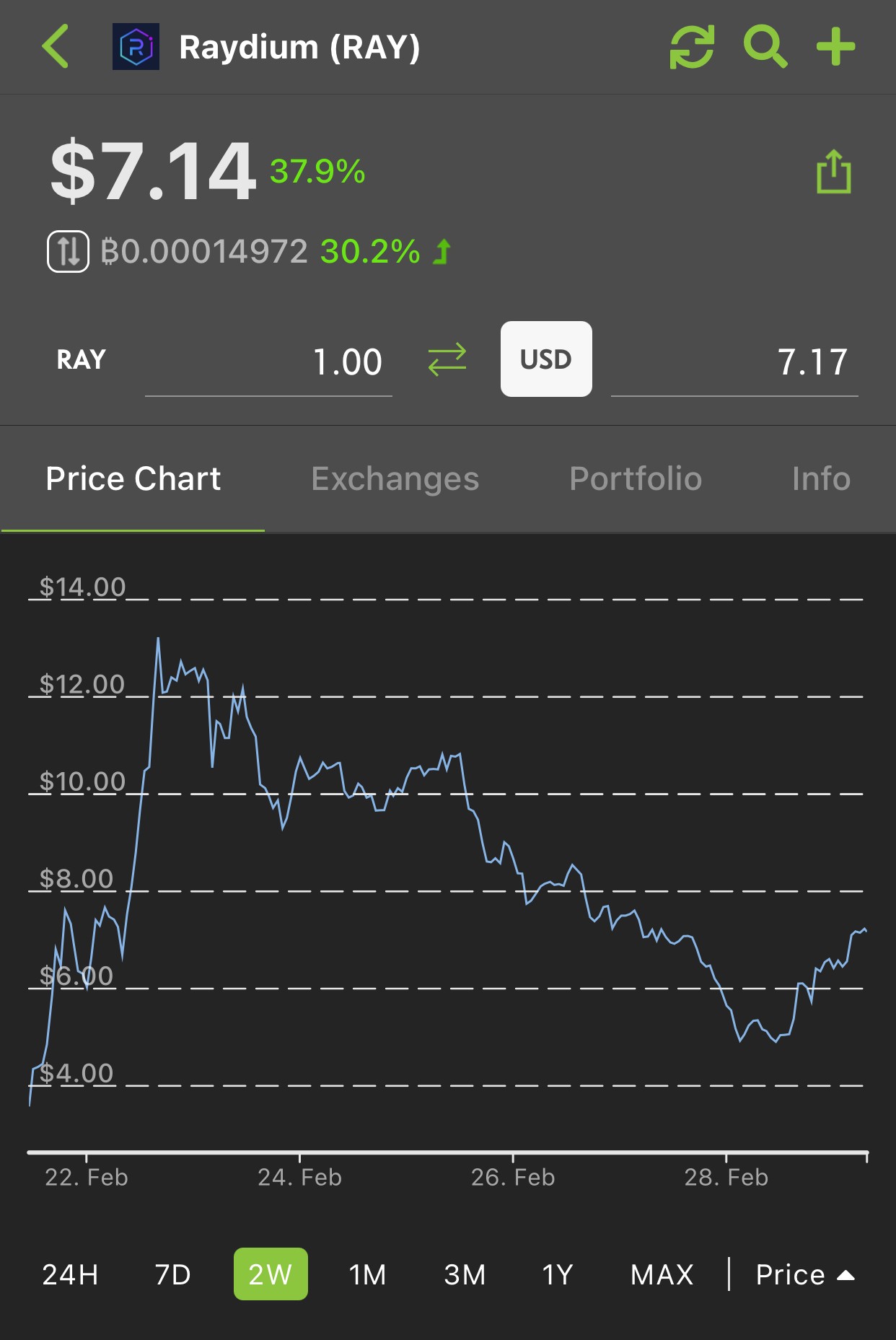Screen dimensions: 896x1340
Task: Change the USD currency selector
Action: (x=546, y=359)
